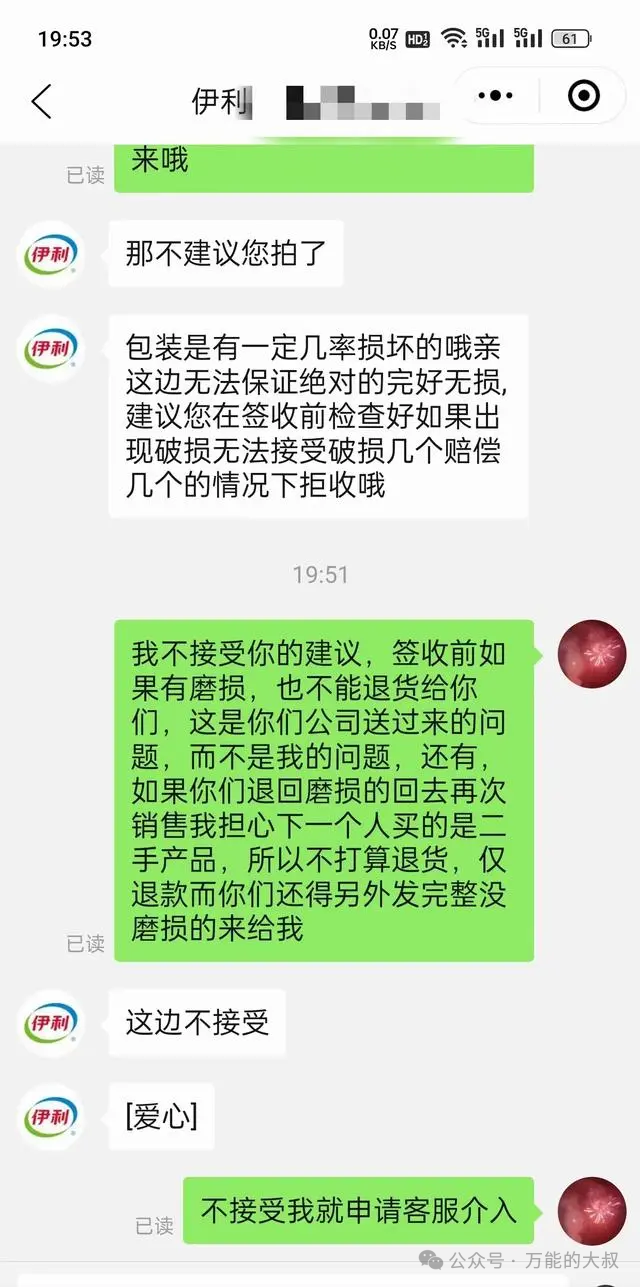Go back using the top-left arrow
640x1287 pixels.
[41, 101]
